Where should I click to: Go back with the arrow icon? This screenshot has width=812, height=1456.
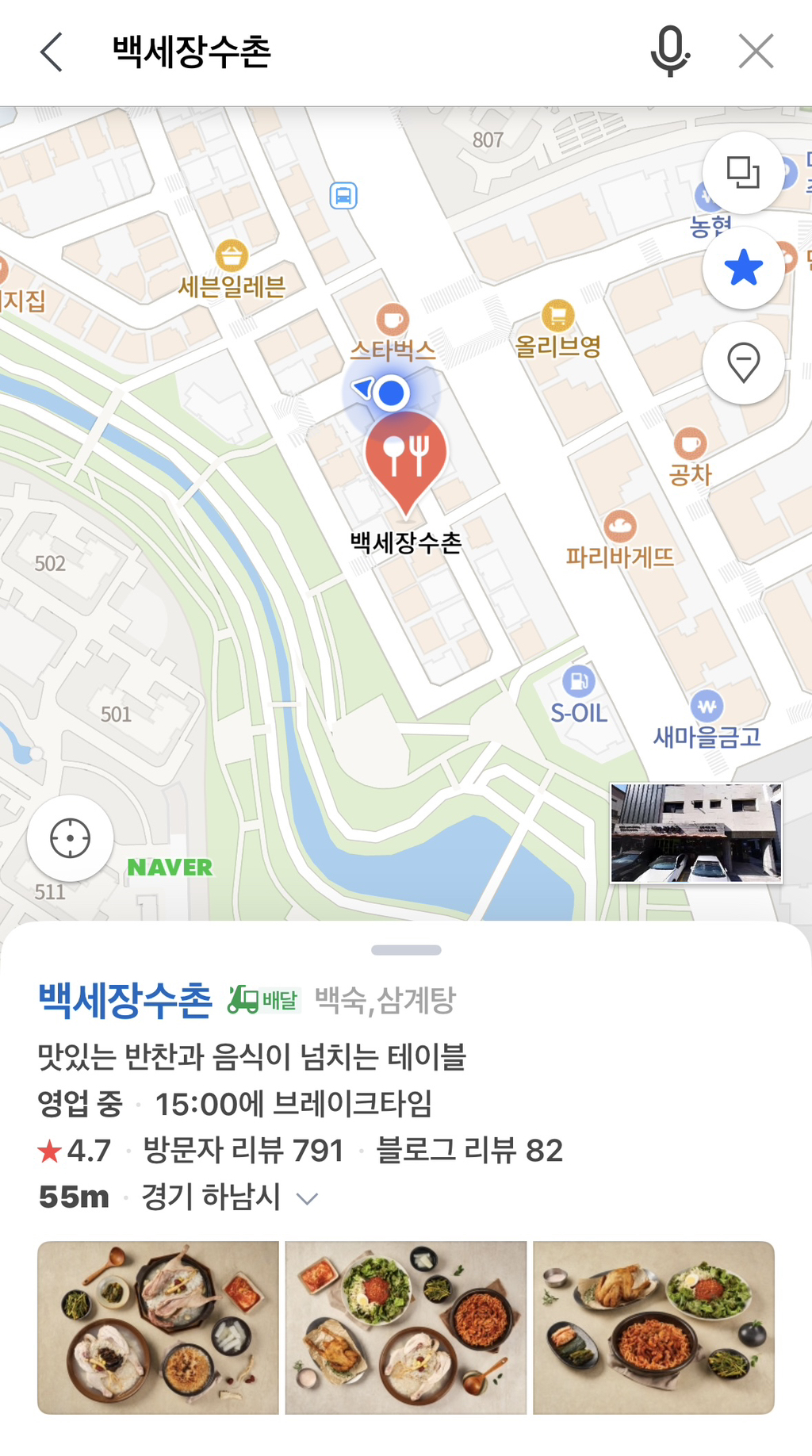pyautogui.click(x=52, y=52)
